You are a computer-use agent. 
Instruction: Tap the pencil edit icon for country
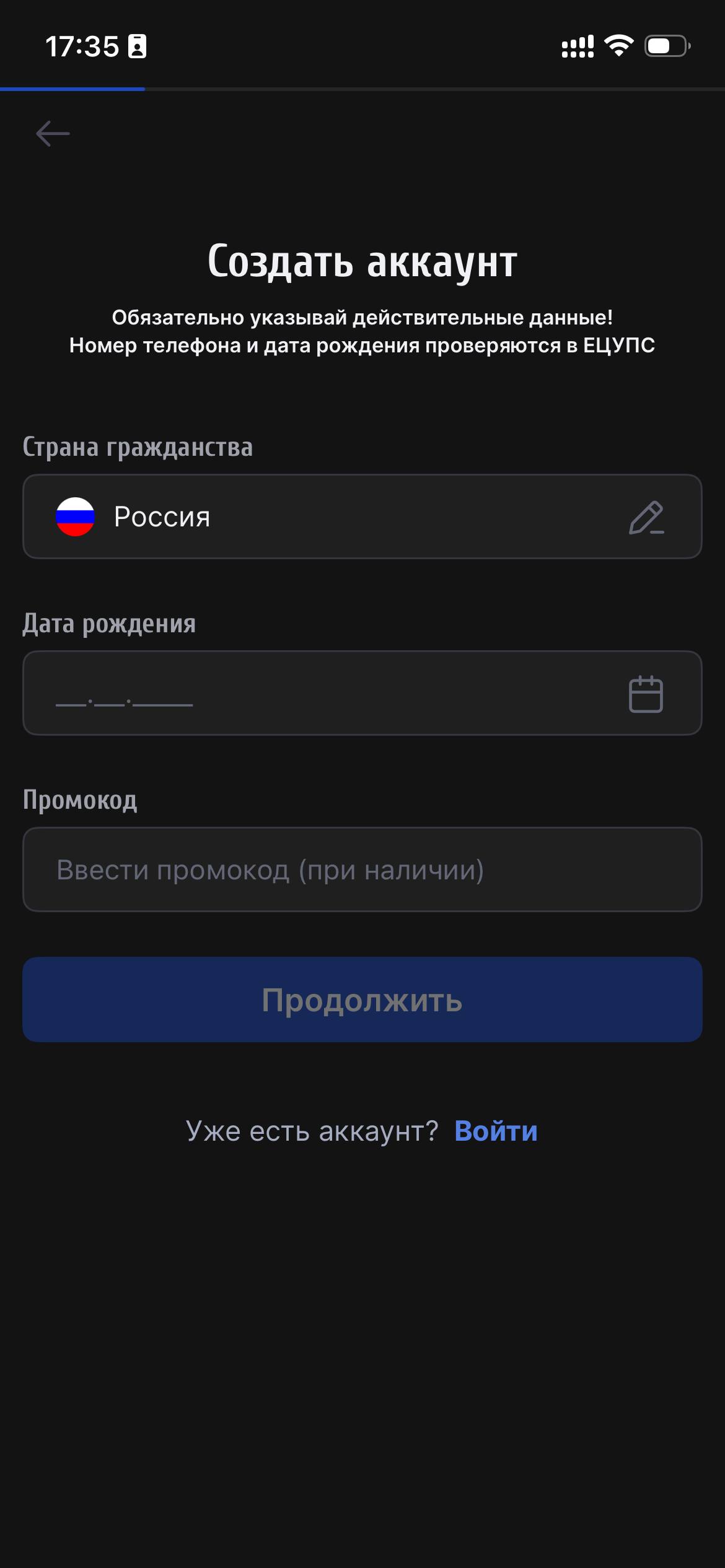pyautogui.click(x=646, y=518)
